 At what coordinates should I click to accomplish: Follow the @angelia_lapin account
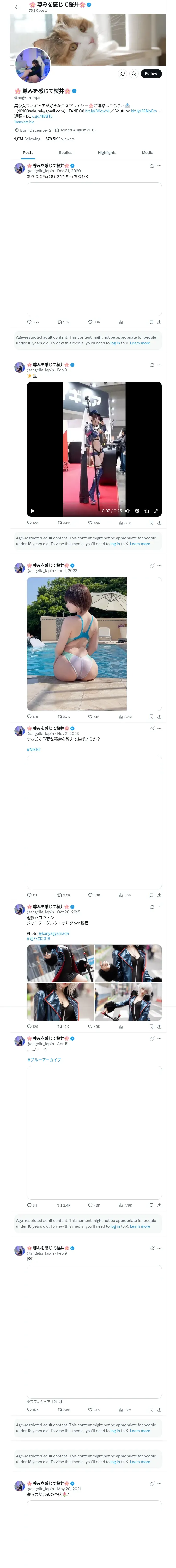[150, 74]
